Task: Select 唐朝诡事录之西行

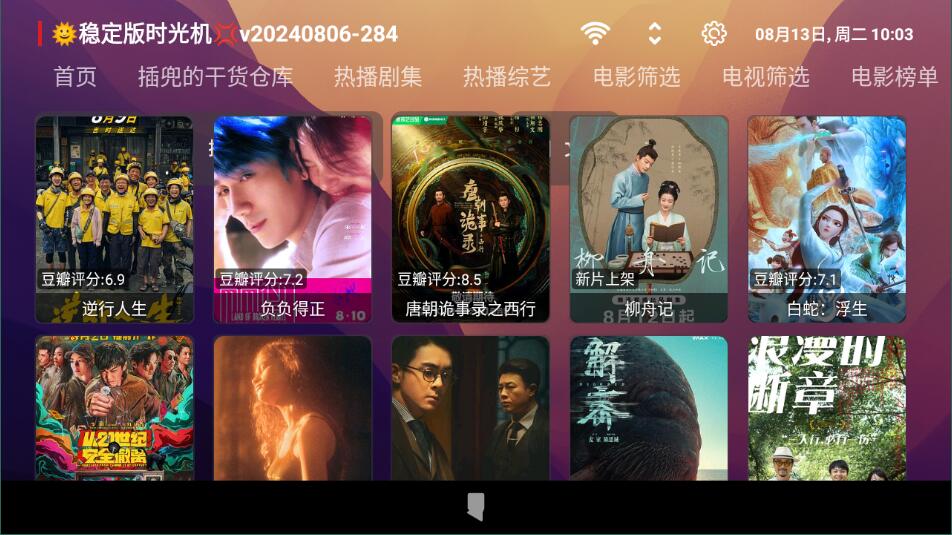Action: click(x=470, y=219)
